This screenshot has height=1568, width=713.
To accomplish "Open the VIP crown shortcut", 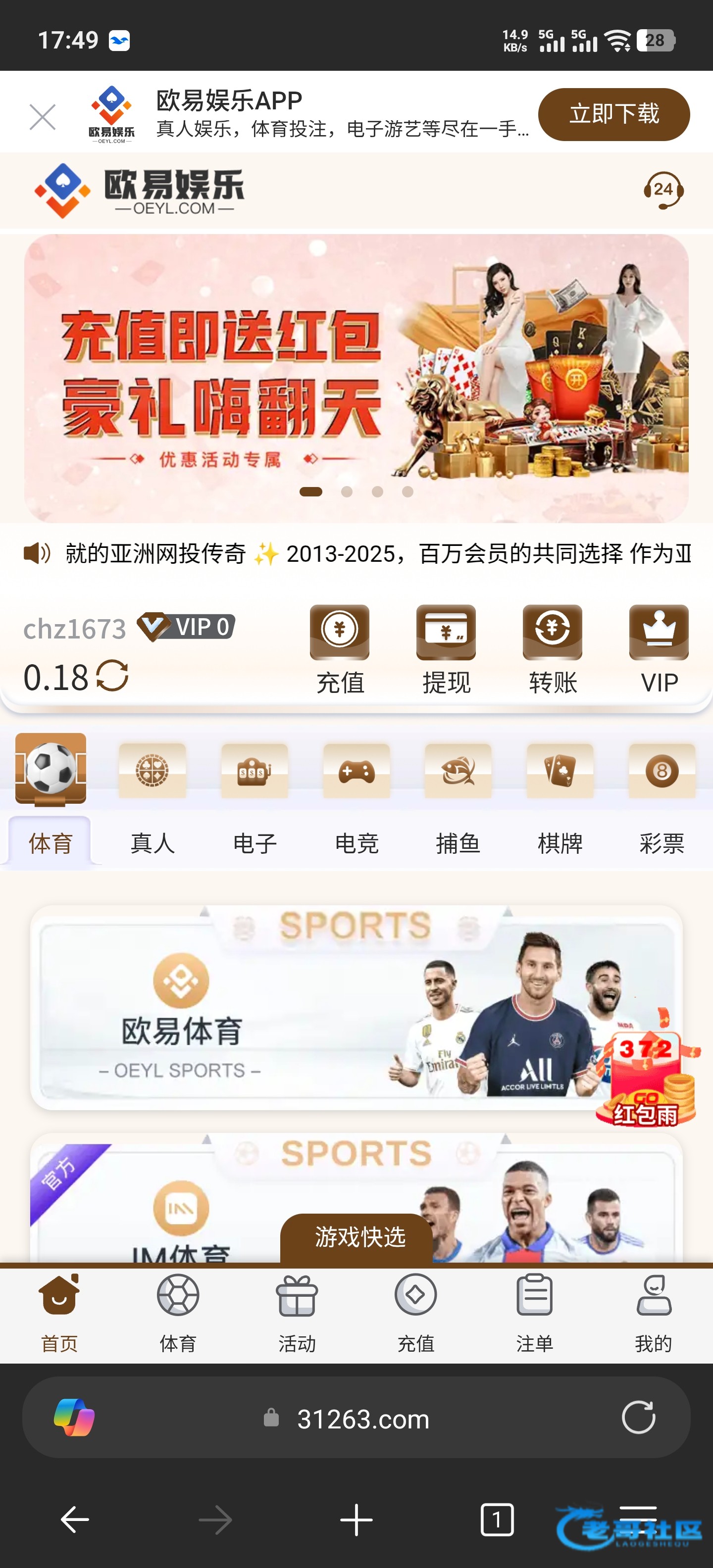I will click(659, 649).
